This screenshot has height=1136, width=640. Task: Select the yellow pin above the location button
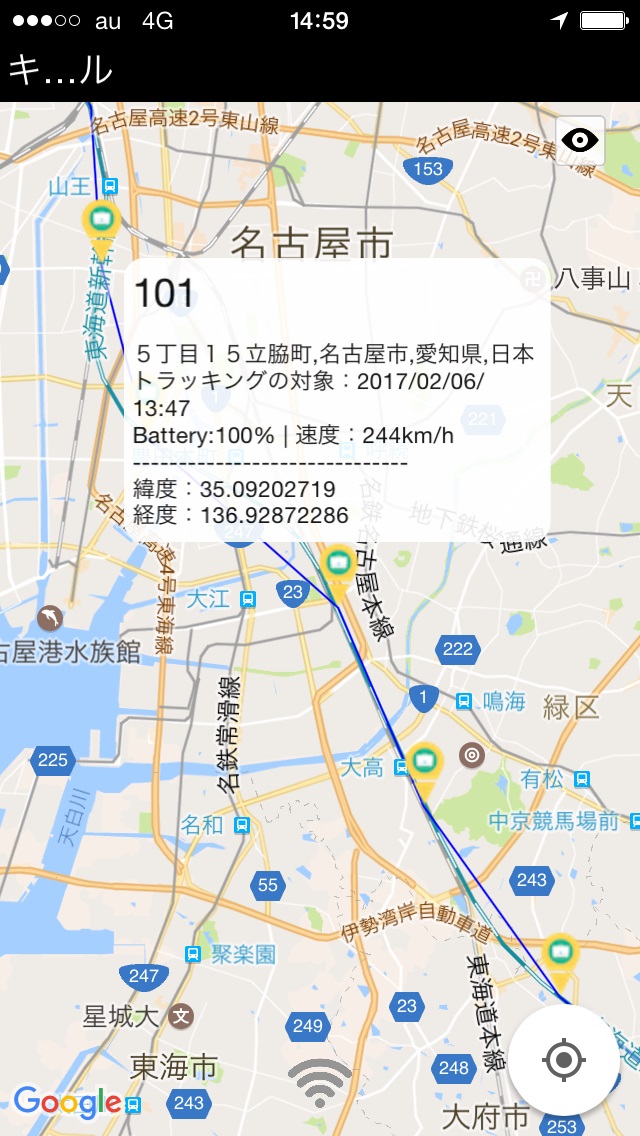pos(560,954)
